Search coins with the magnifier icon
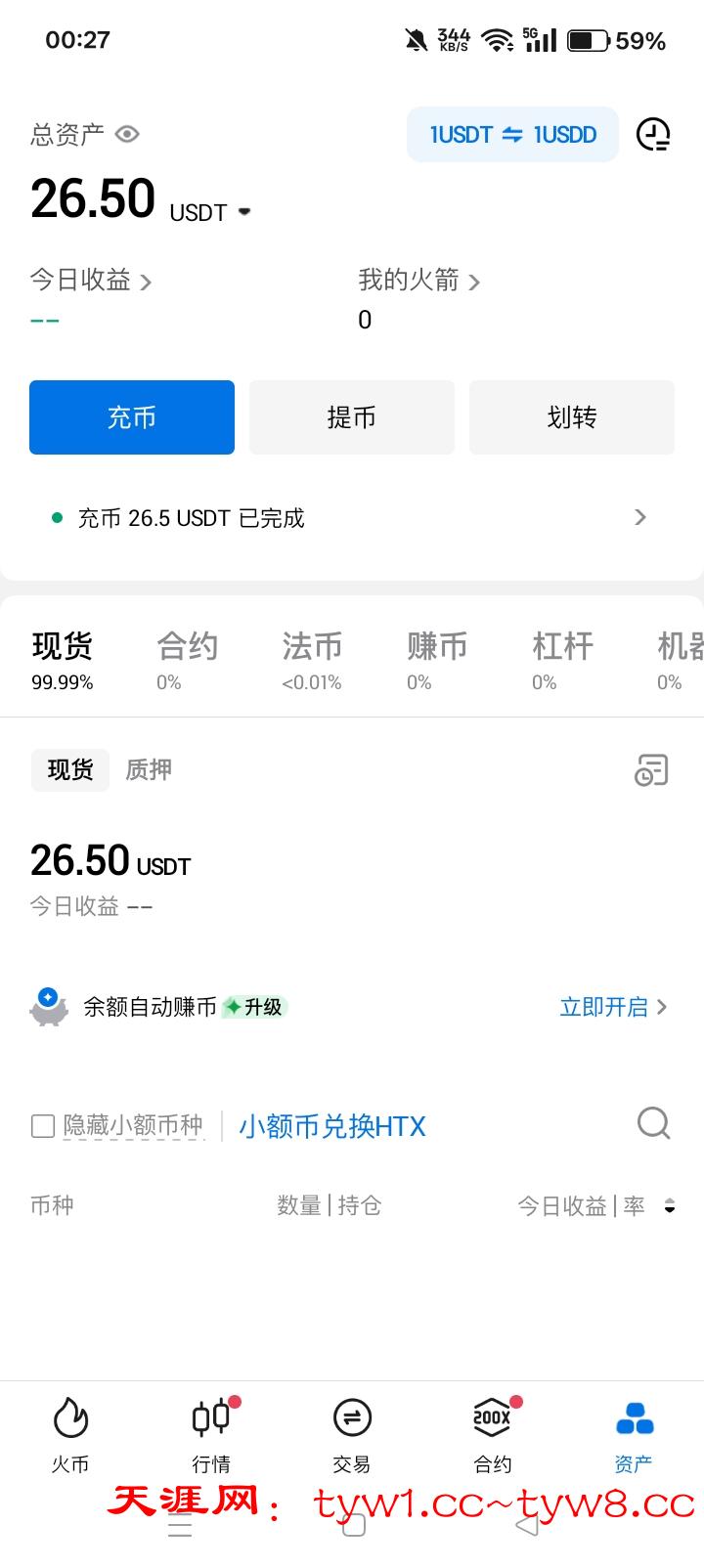Screen dimensions: 704x1568 653,1123
